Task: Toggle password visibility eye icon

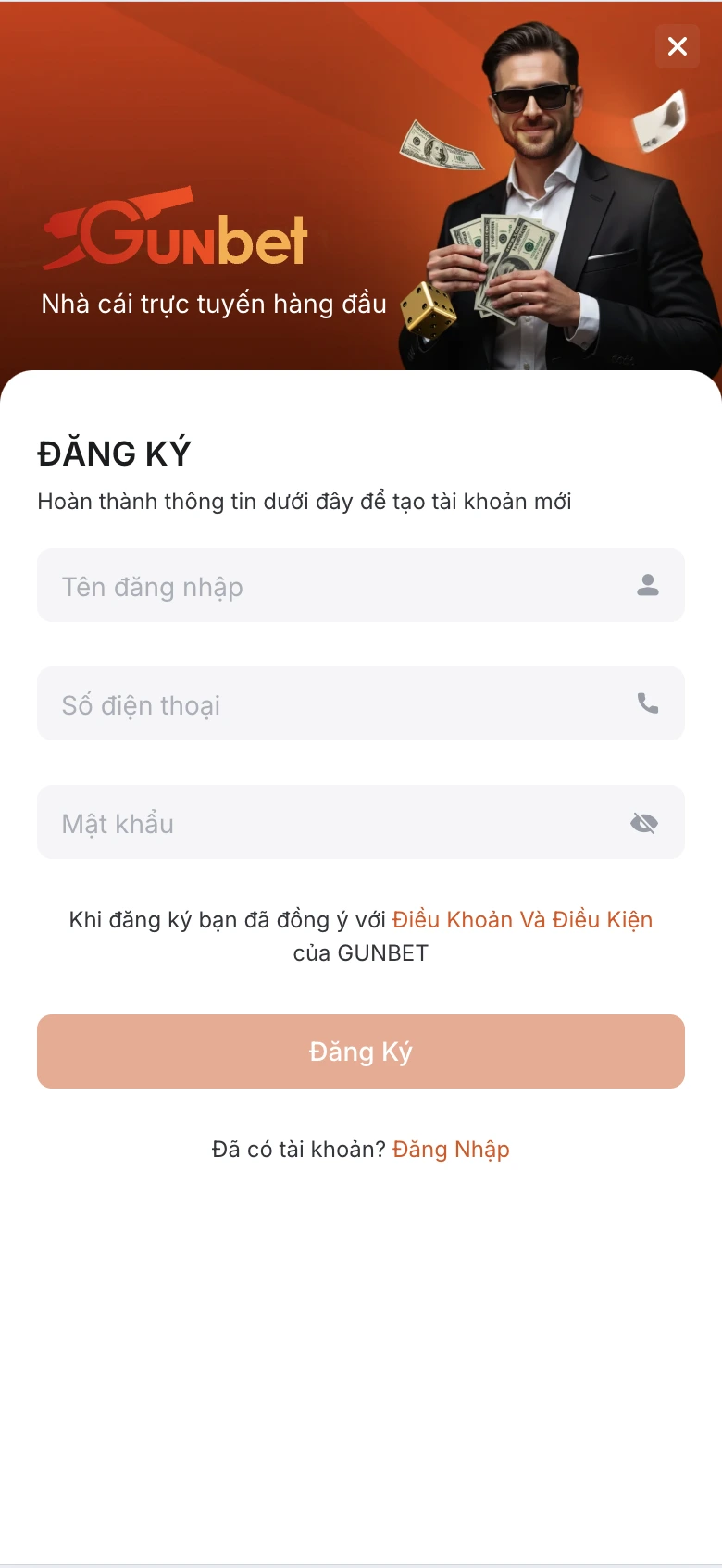Action: [644, 823]
